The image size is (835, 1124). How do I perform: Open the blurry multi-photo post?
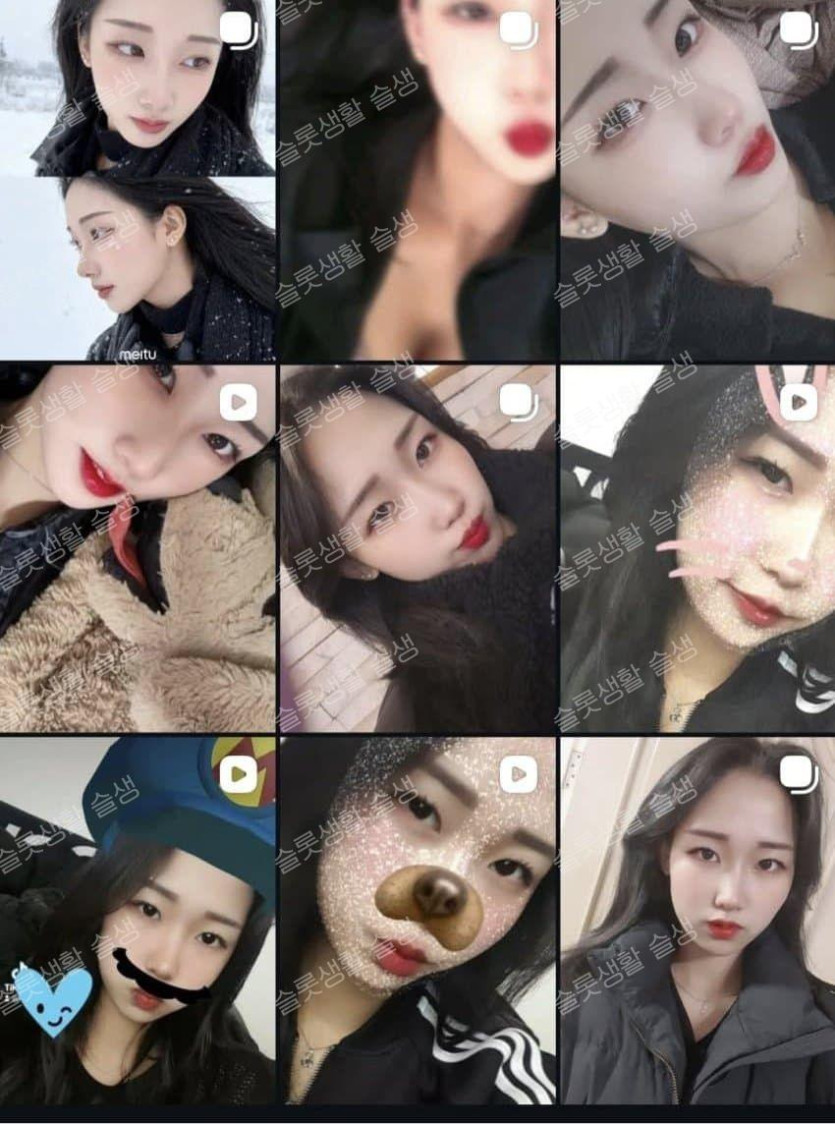[417, 180]
